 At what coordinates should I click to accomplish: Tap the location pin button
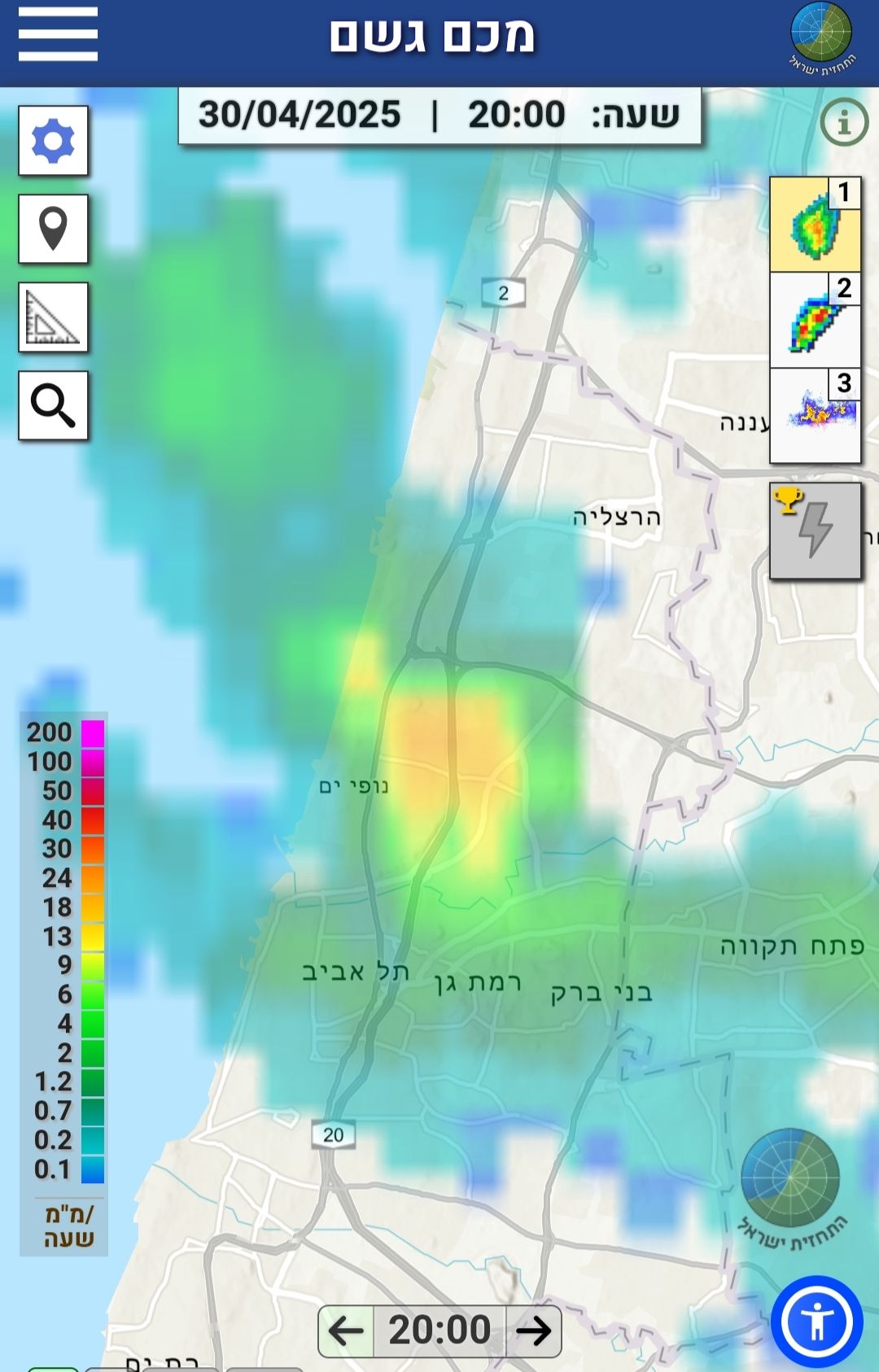click(x=54, y=229)
